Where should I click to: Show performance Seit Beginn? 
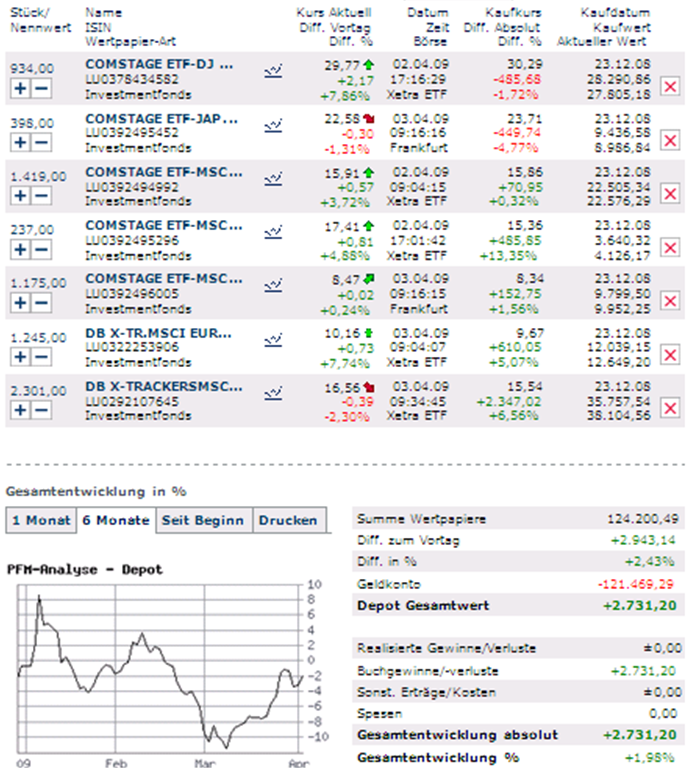203,520
